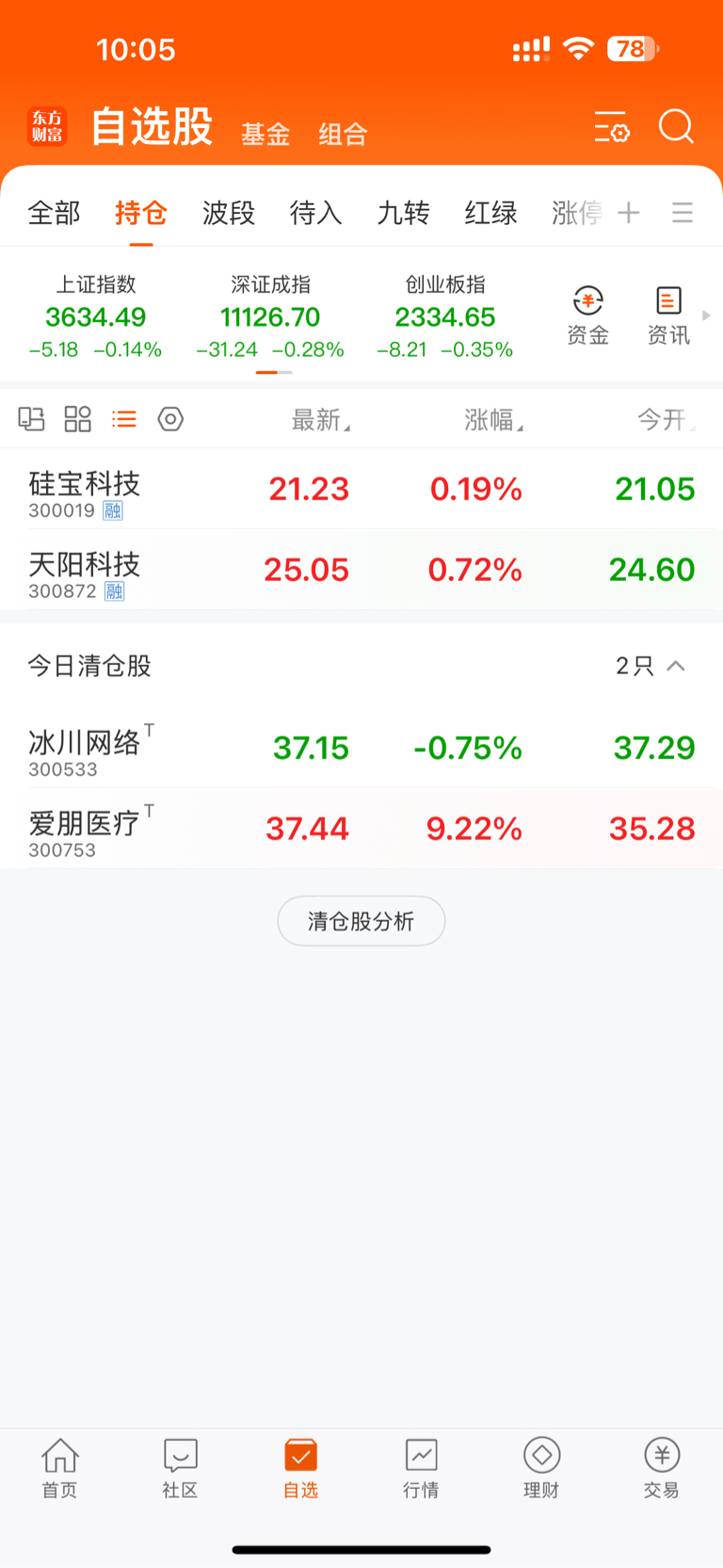The height and width of the screenshot is (1568, 723).
Task: Open watchlist settings icon in header
Action: 612,127
